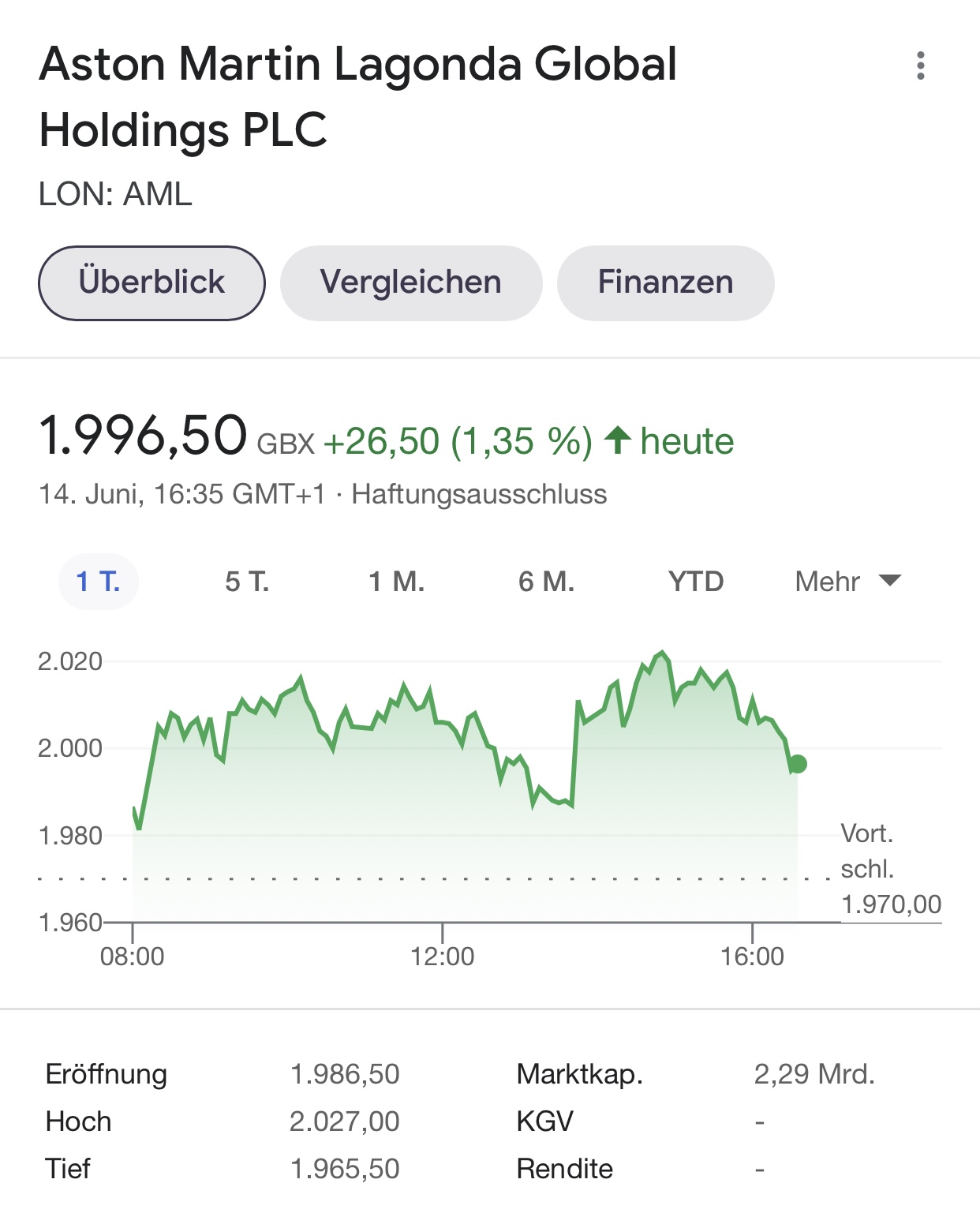This screenshot has height=1213, width=980.
Task: View the 6 M. chart range
Action: [x=546, y=582]
